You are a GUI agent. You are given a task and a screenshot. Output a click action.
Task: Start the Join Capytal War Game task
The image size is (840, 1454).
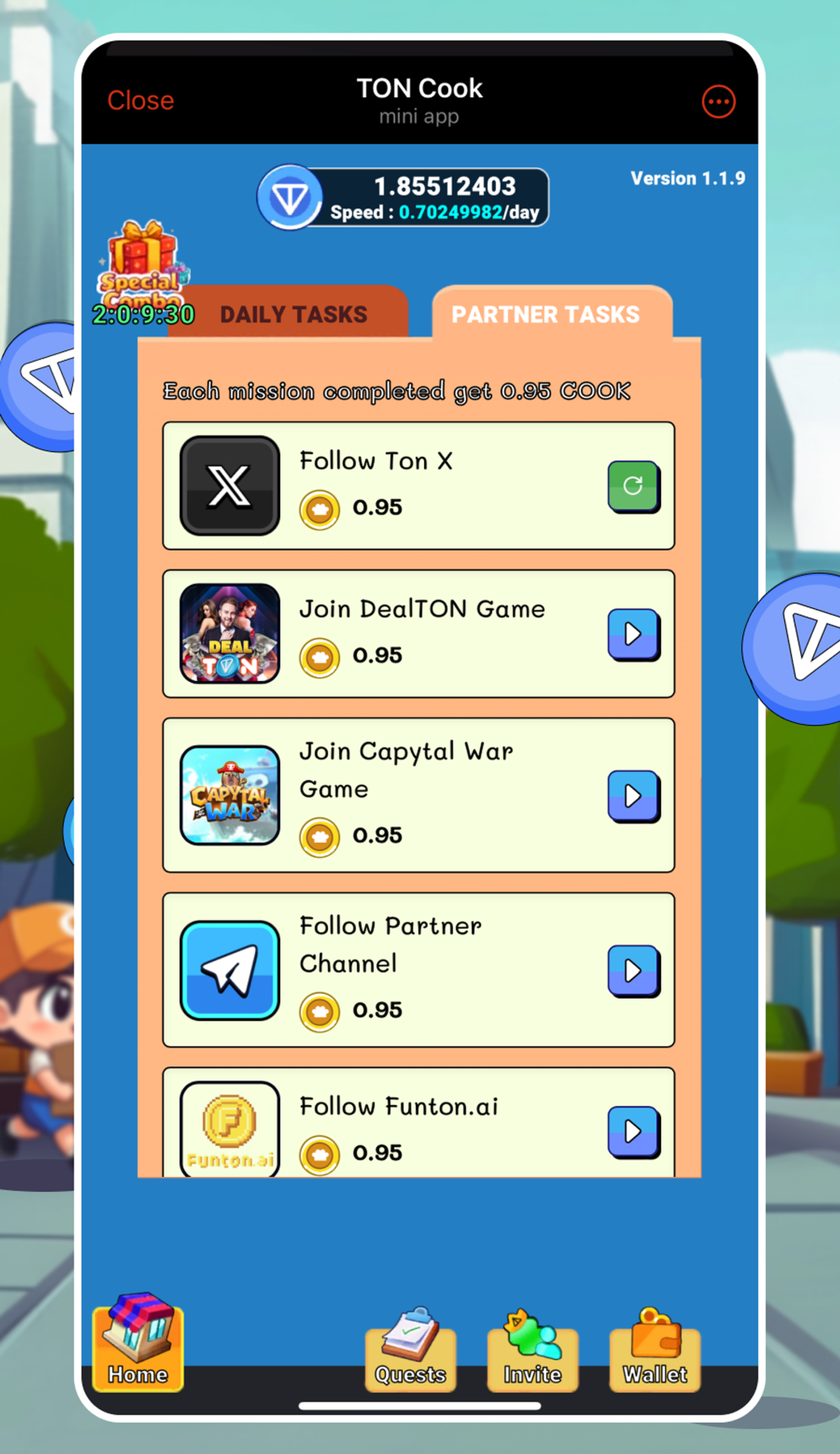[x=633, y=796]
